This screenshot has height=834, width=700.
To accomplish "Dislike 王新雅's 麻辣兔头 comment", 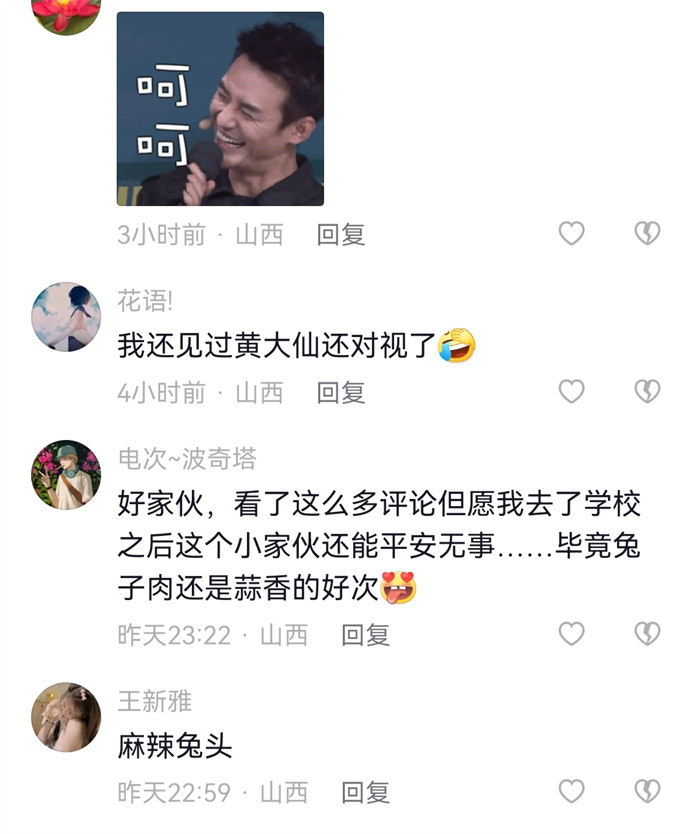I will [x=648, y=792].
